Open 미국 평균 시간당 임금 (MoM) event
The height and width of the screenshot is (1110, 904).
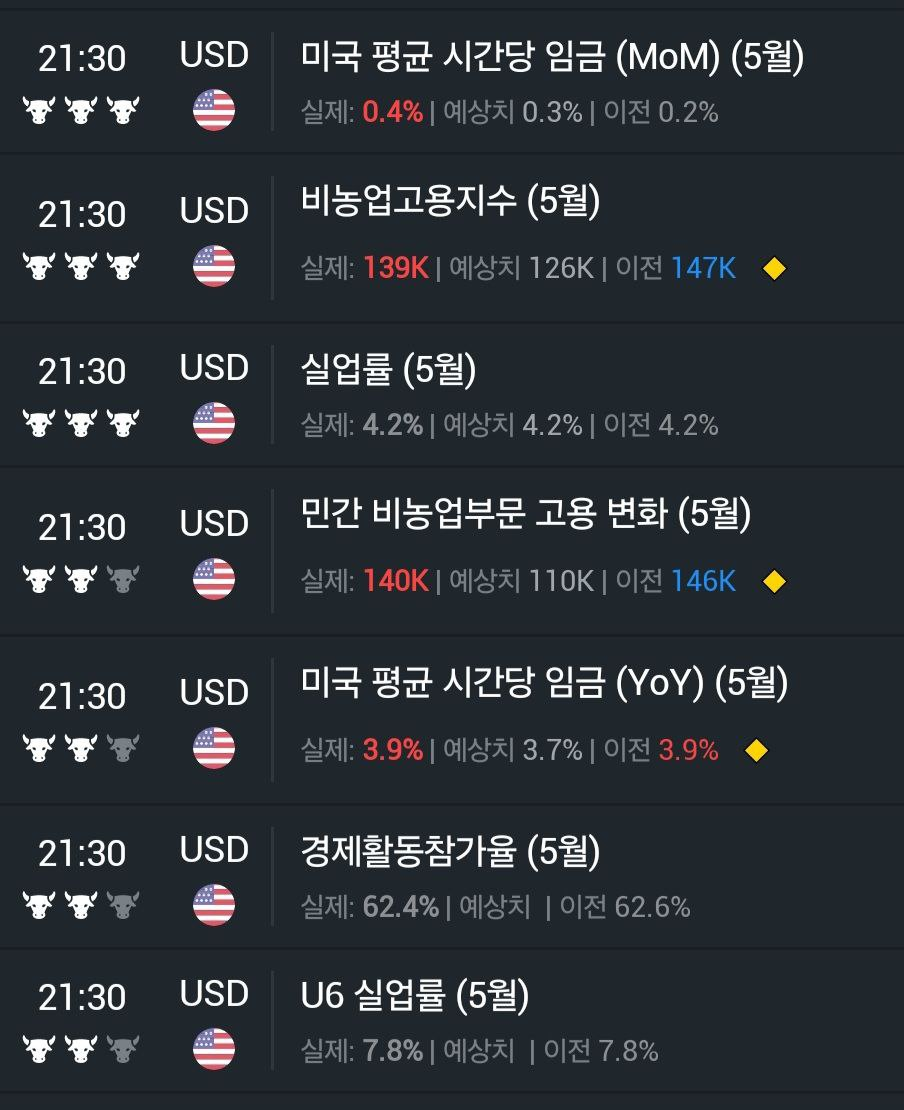(452, 81)
